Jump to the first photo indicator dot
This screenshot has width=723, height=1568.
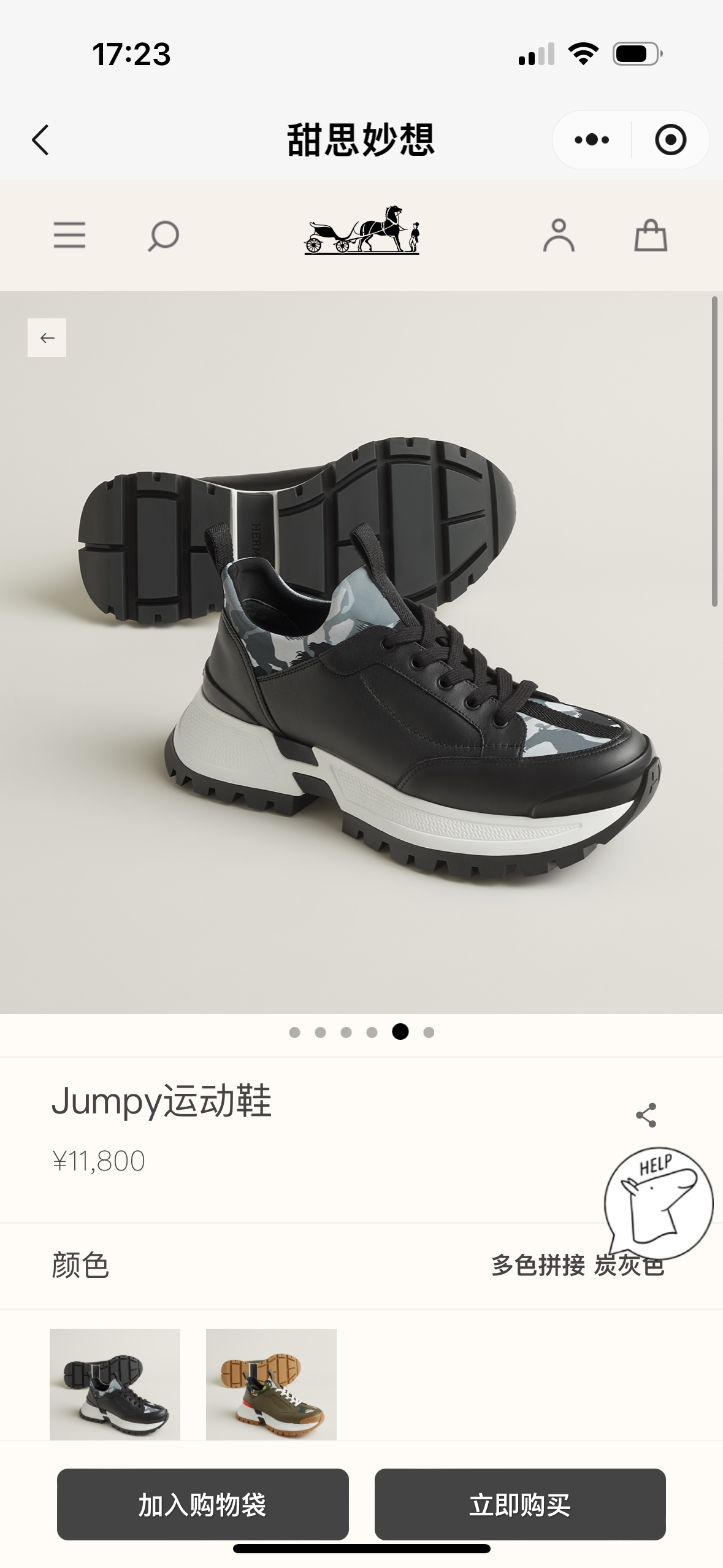pos(294,1032)
